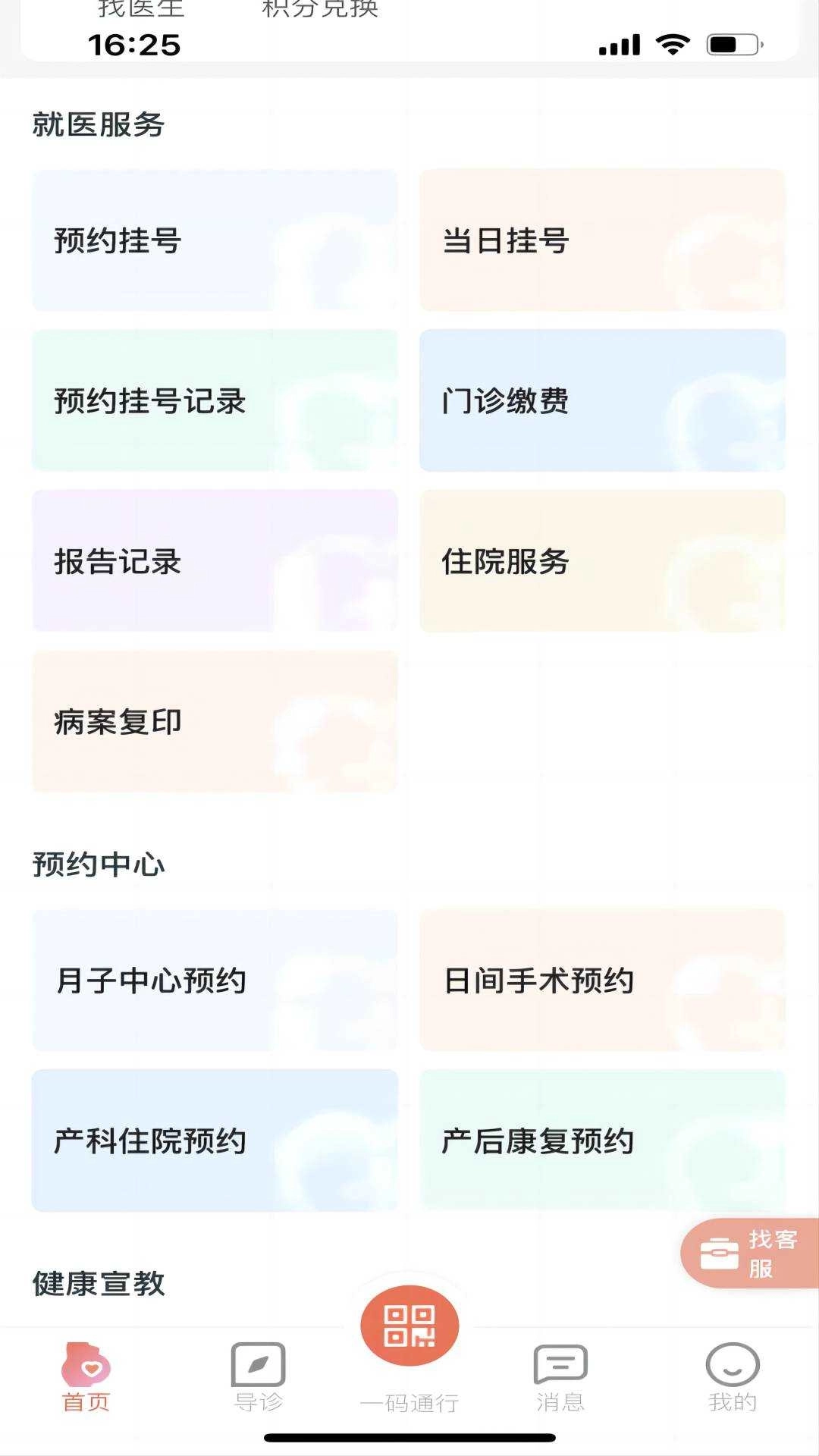Open 日间手术预约 day surgery booking

coord(603,981)
